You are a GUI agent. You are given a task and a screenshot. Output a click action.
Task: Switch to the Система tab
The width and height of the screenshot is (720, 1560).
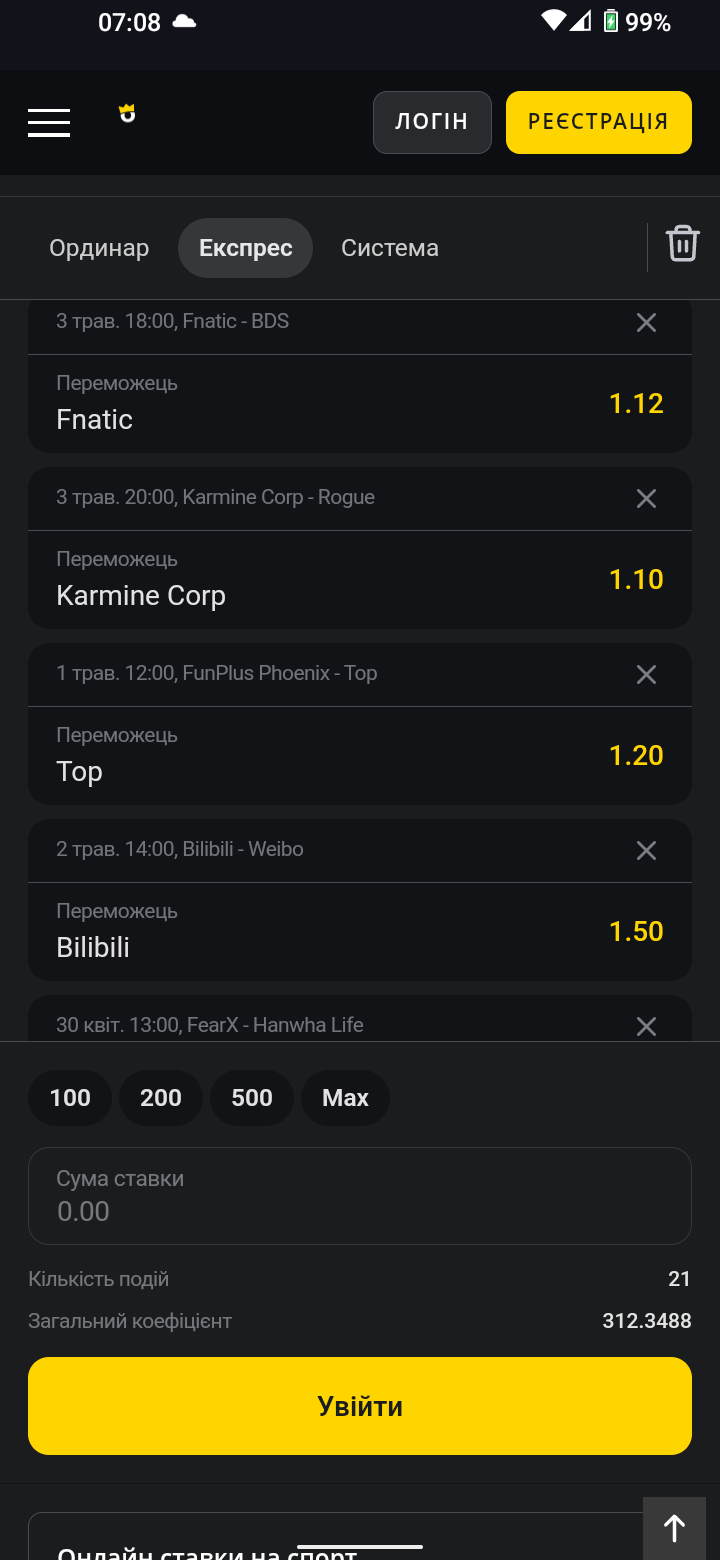click(x=390, y=248)
